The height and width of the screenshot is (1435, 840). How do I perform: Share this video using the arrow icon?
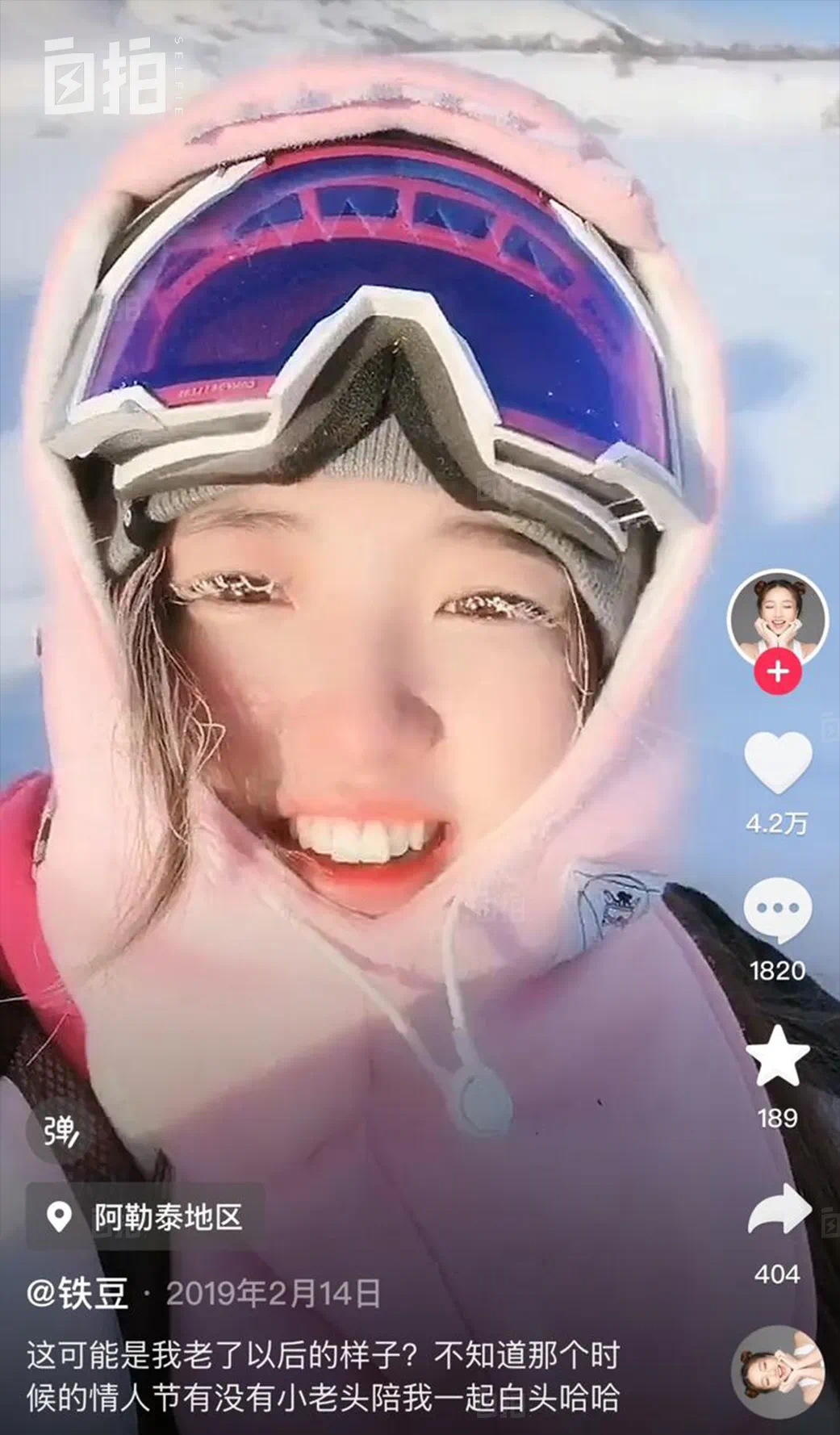(779, 1209)
